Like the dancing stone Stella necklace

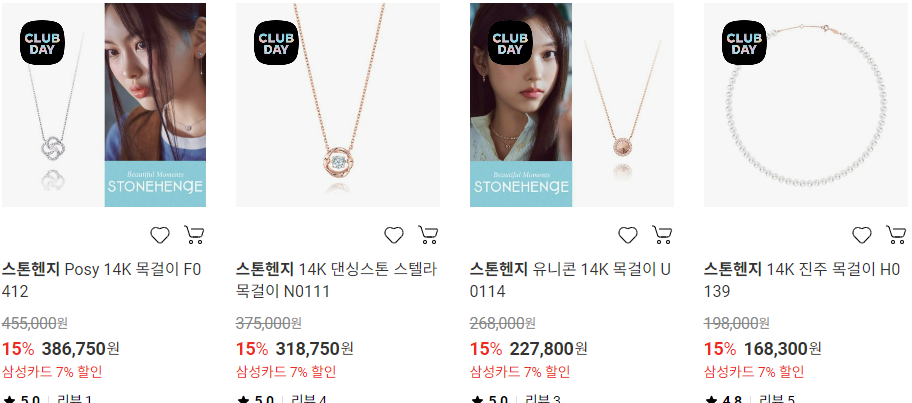point(394,236)
